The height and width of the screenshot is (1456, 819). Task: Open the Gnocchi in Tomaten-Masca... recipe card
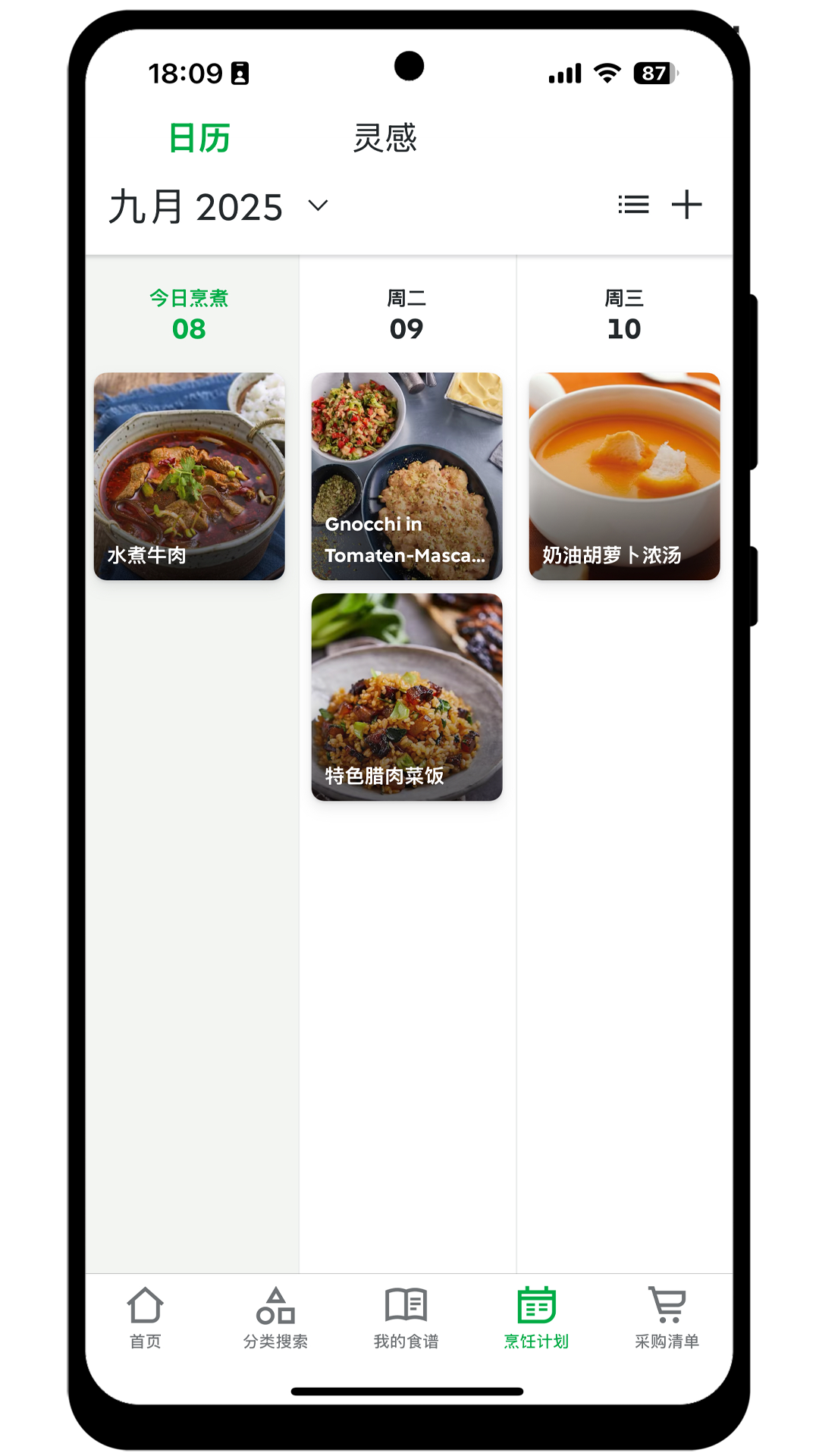coord(406,475)
